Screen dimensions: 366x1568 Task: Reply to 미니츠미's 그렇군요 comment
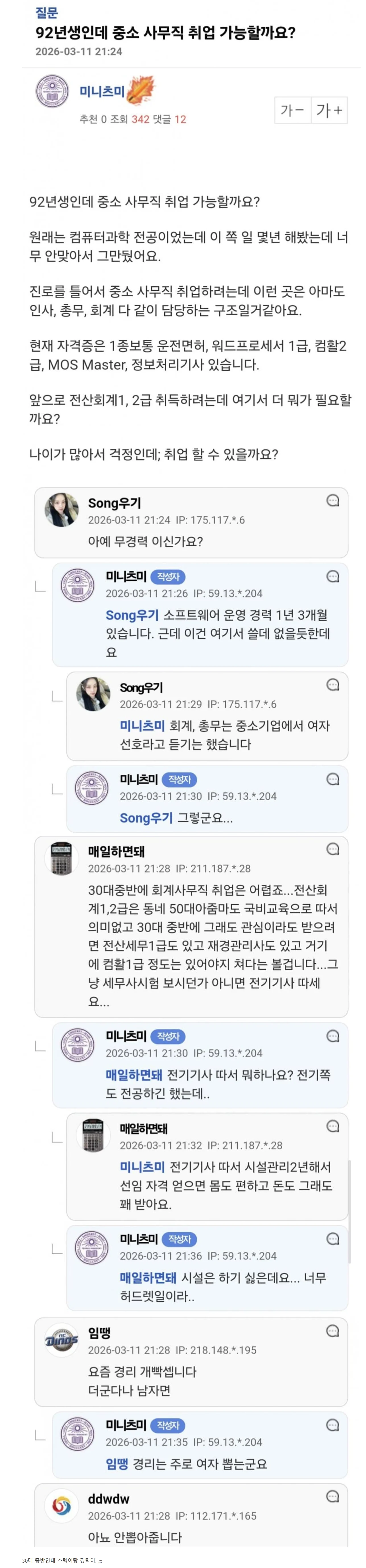(332, 779)
